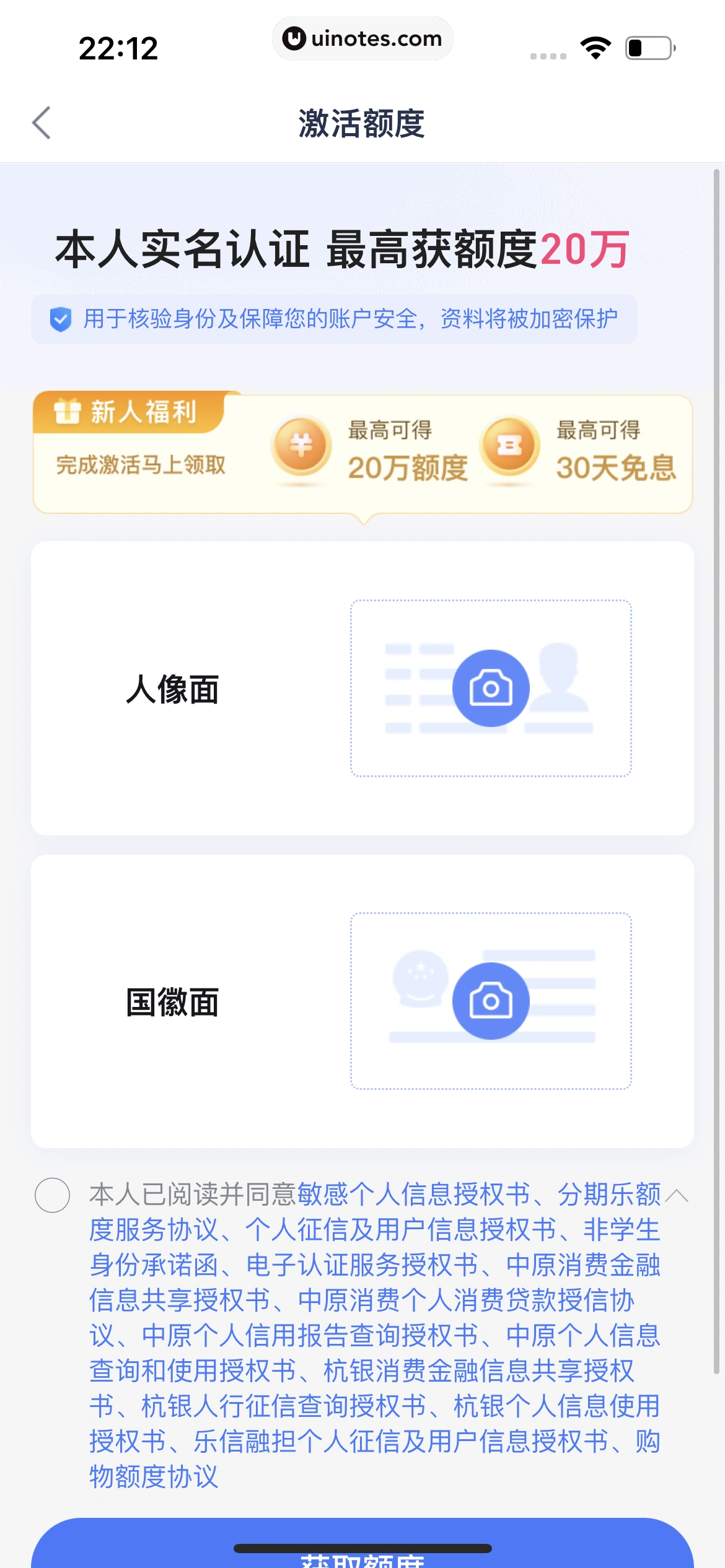The image size is (725, 1568).
Task: Tap the Wi-Fi icon in the status bar
Action: click(597, 48)
